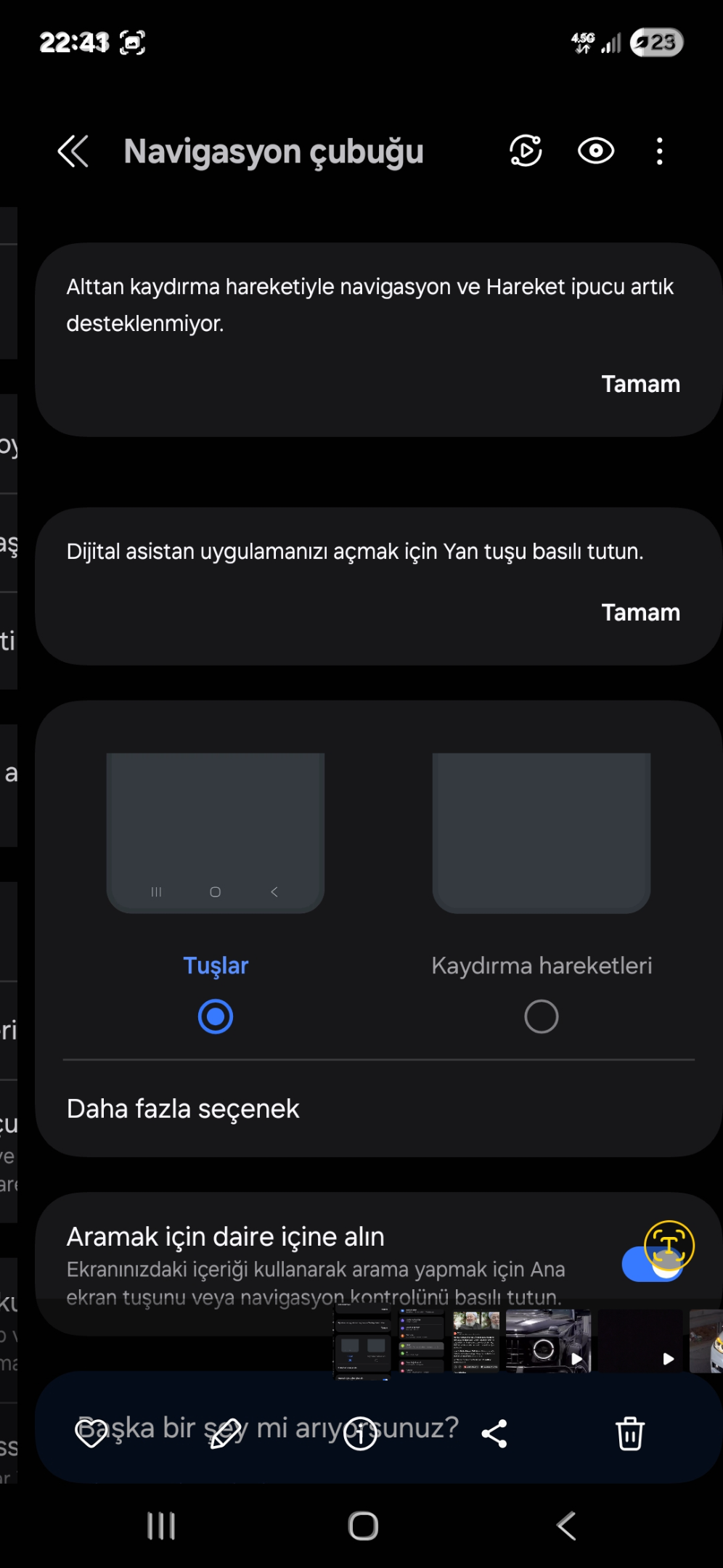The height and width of the screenshot is (1568, 723).
Task: Mark this image as favorite
Action: click(91, 1434)
